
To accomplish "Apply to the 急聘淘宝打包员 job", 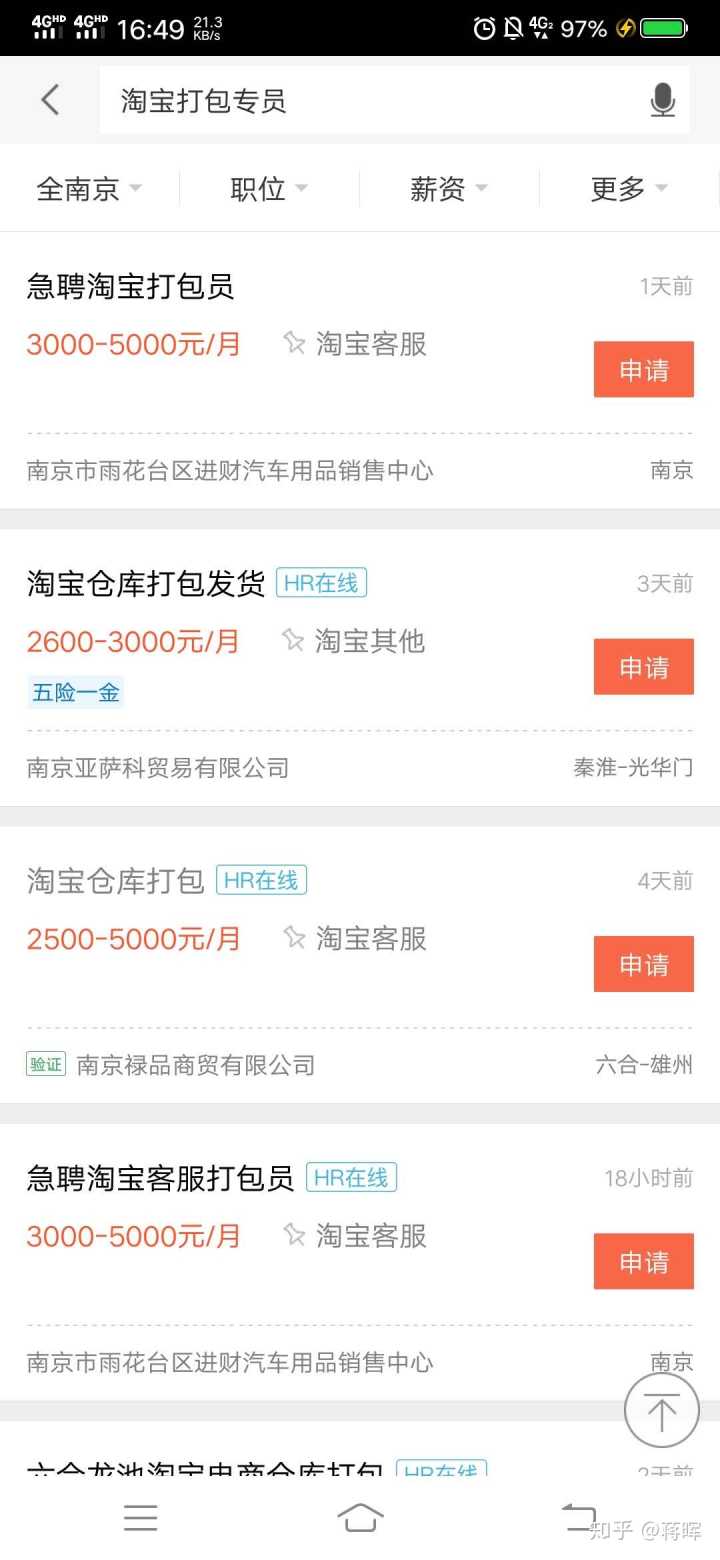I will click(643, 370).
